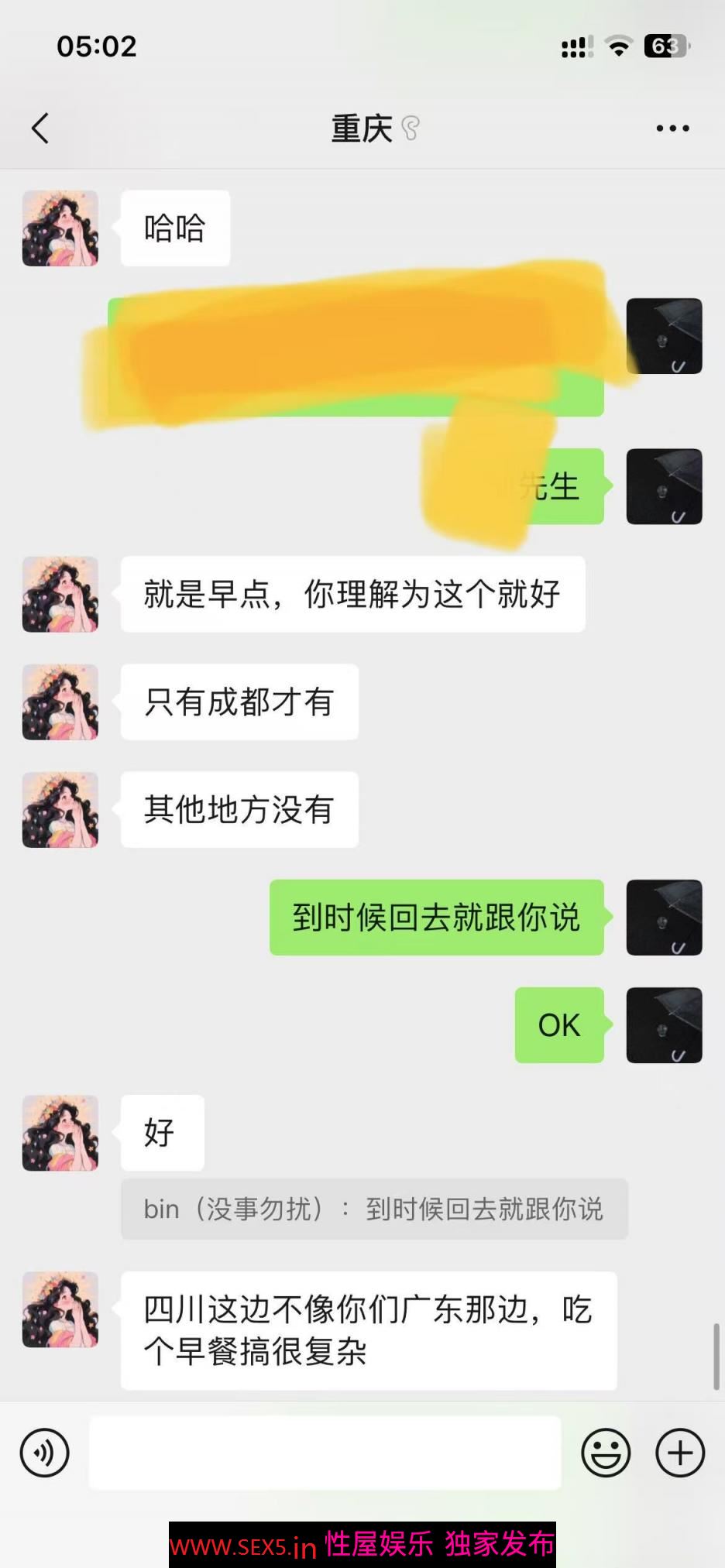Open the emoji sticker picker
This screenshot has height=1568, width=725.
(606, 1453)
